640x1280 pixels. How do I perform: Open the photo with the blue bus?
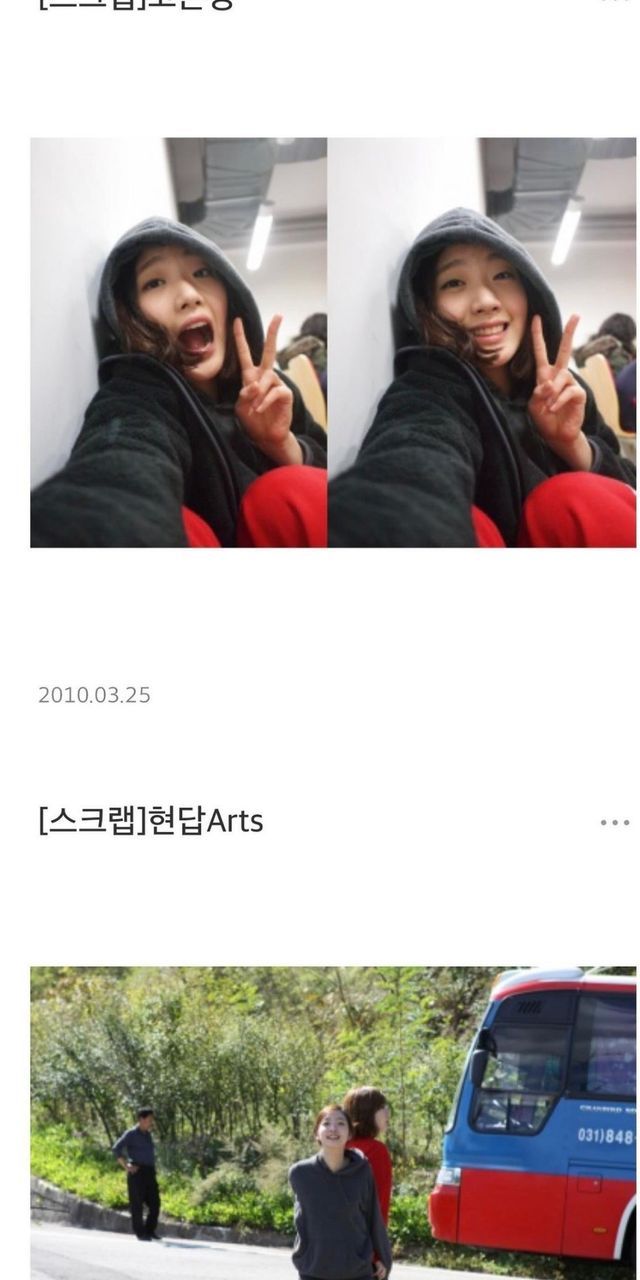click(x=333, y=1123)
